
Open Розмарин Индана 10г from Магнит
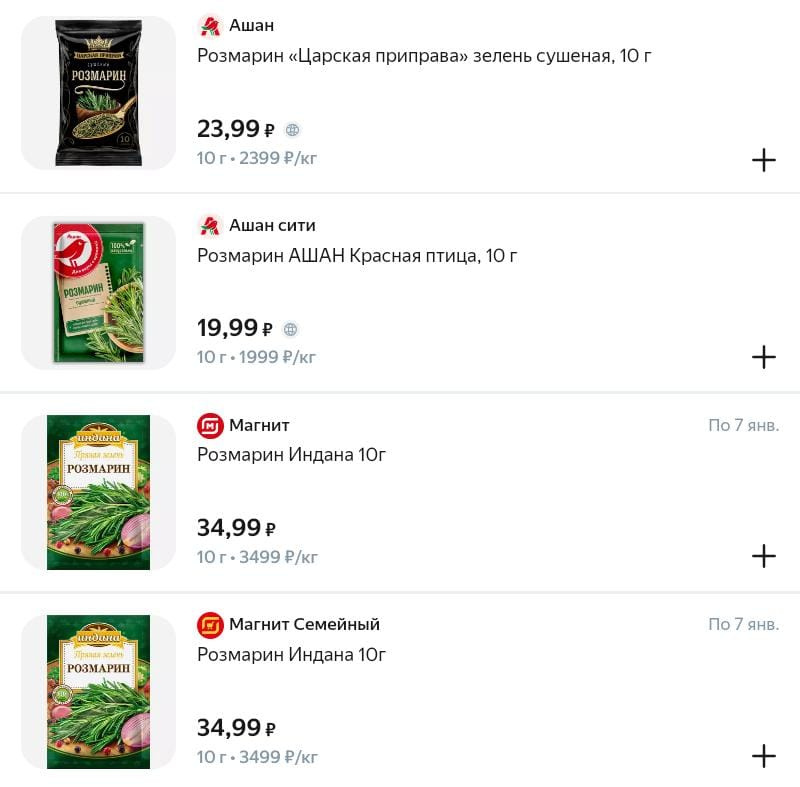tap(291, 455)
